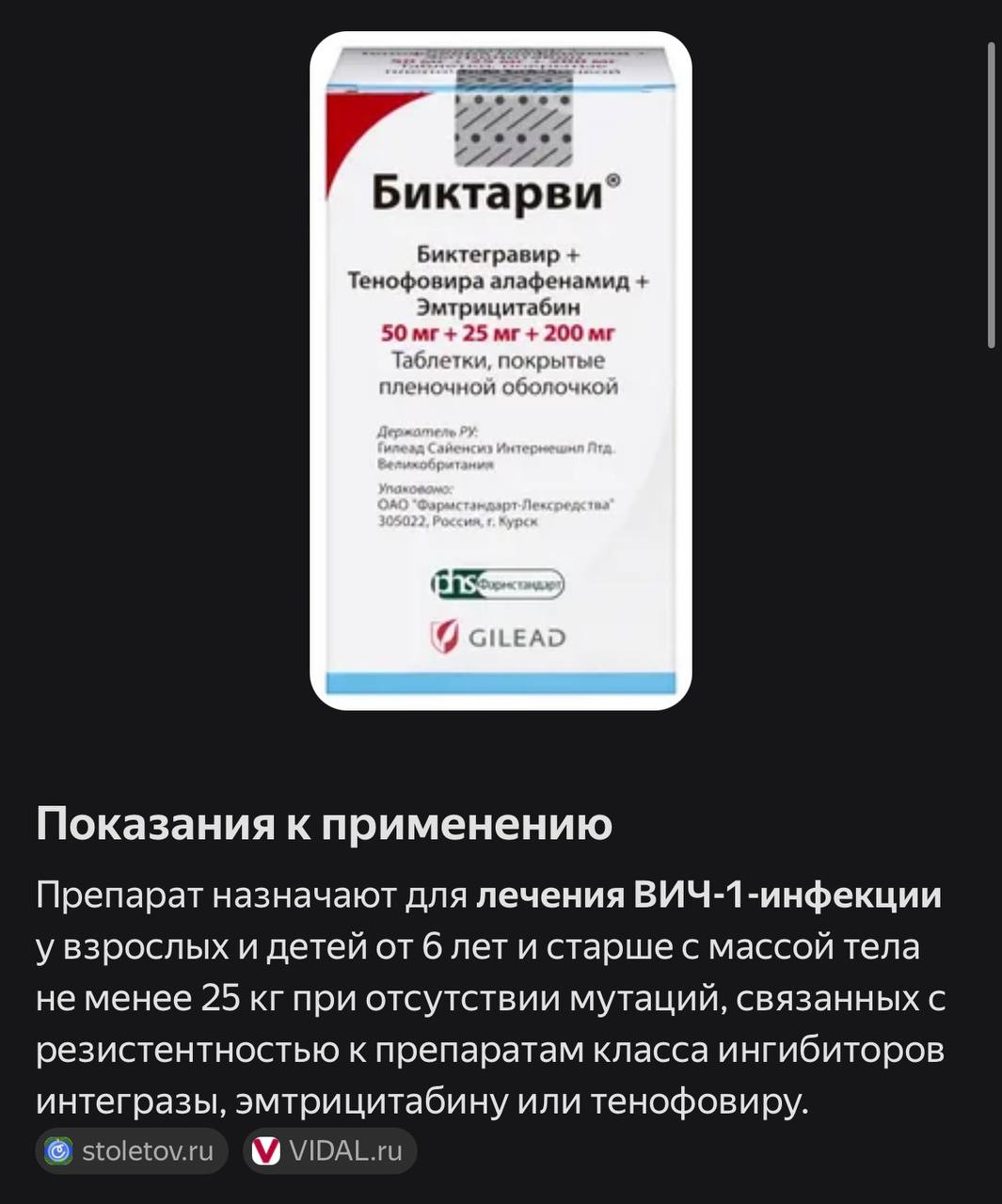Open the VIDAL.ru source link
The height and width of the screenshot is (1204, 1002).
[329, 1150]
